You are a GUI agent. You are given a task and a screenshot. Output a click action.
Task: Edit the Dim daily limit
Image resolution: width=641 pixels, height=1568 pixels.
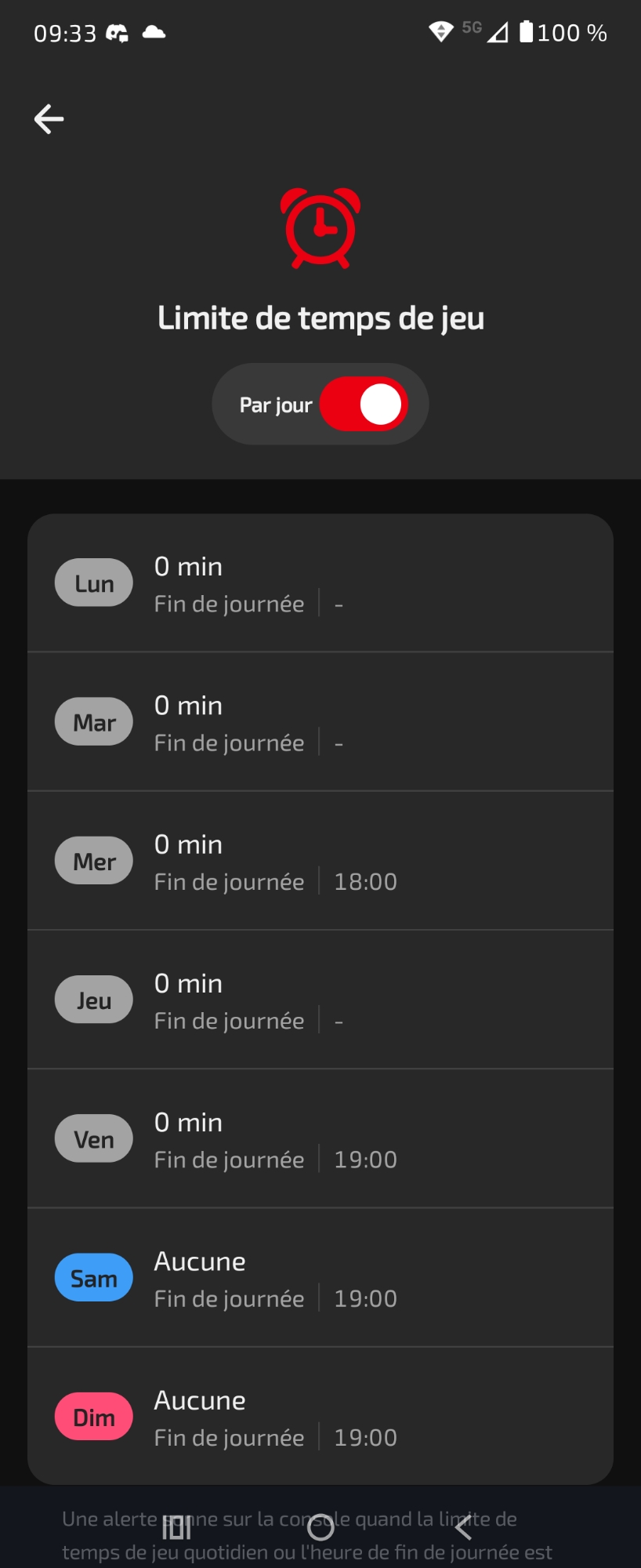tap(320, 1417)
